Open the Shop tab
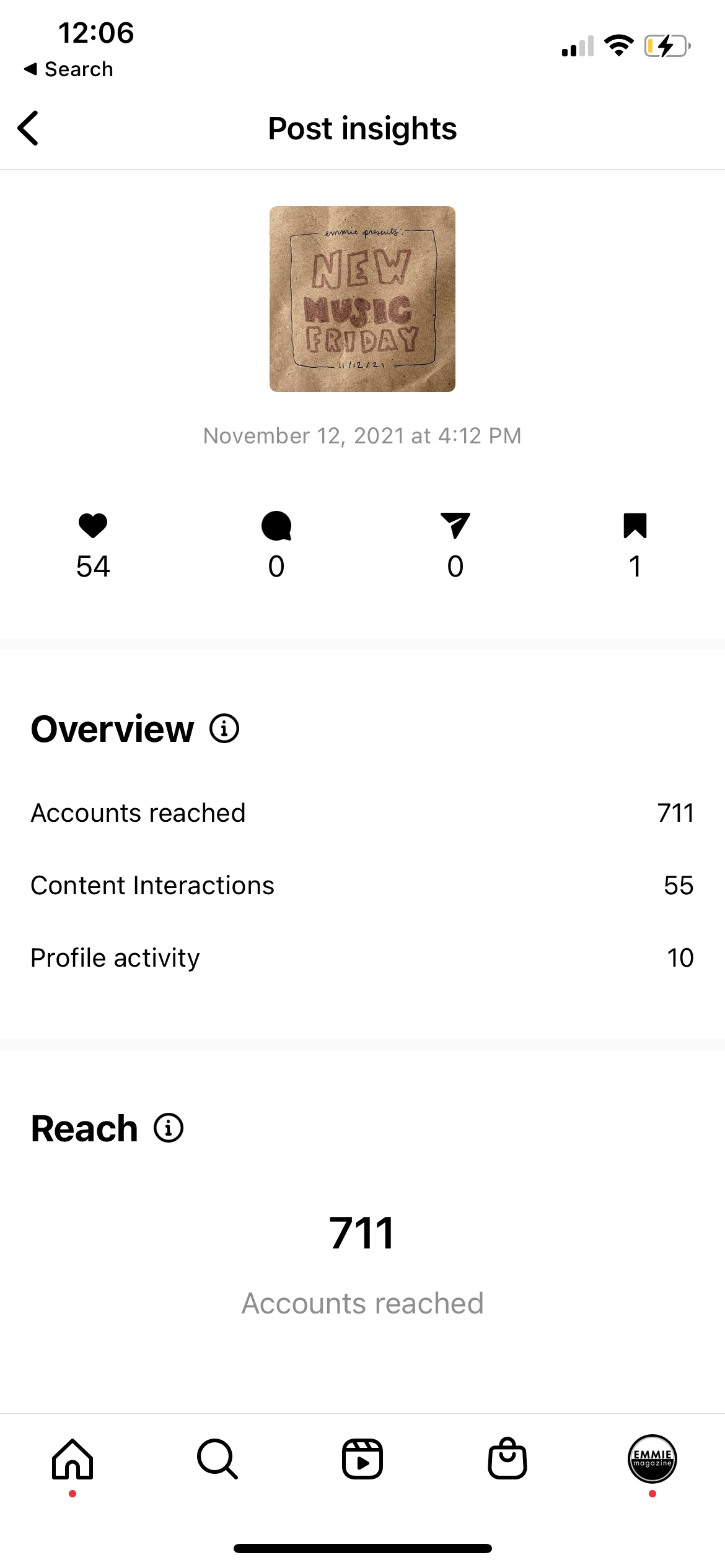 coord(507,1458)
